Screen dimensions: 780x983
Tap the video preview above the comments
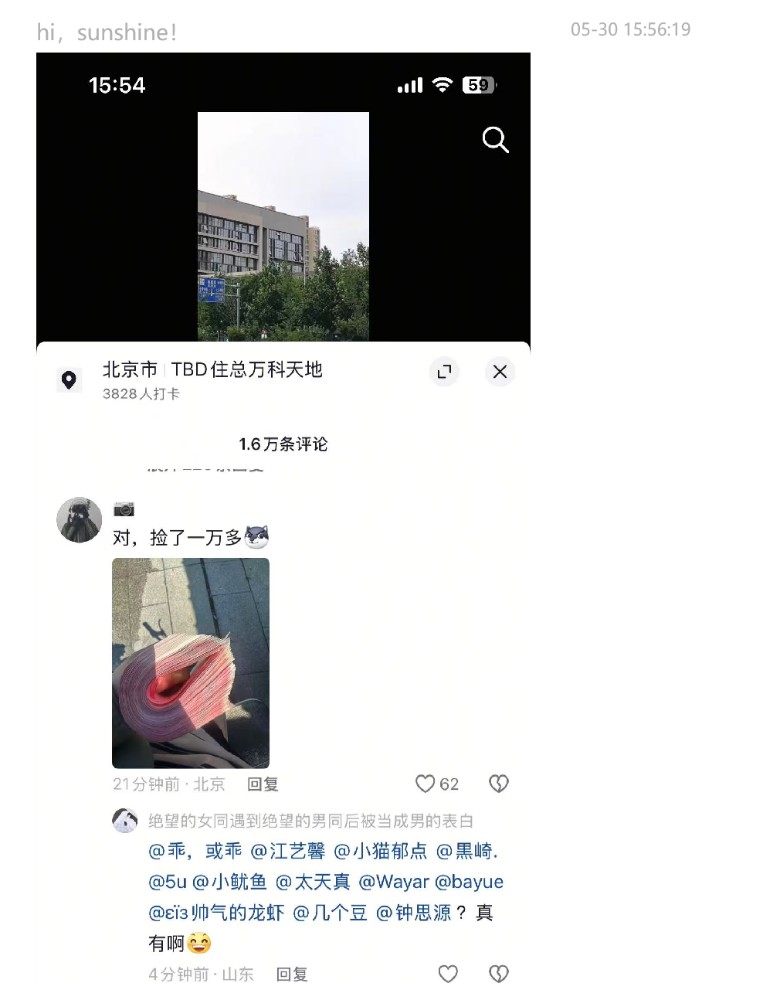tap(283, 226)
